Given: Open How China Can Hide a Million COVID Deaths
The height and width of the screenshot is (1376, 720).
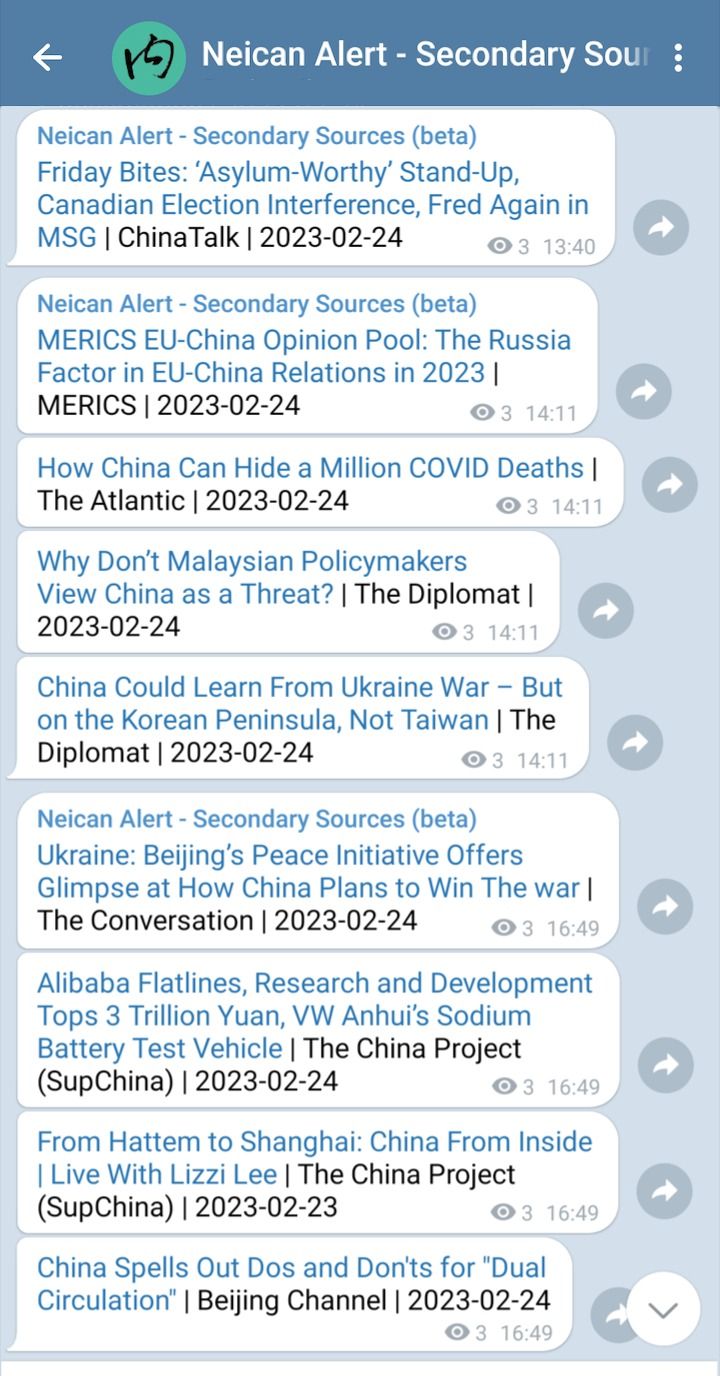Looking at the screenshot, I should (310, 468).
